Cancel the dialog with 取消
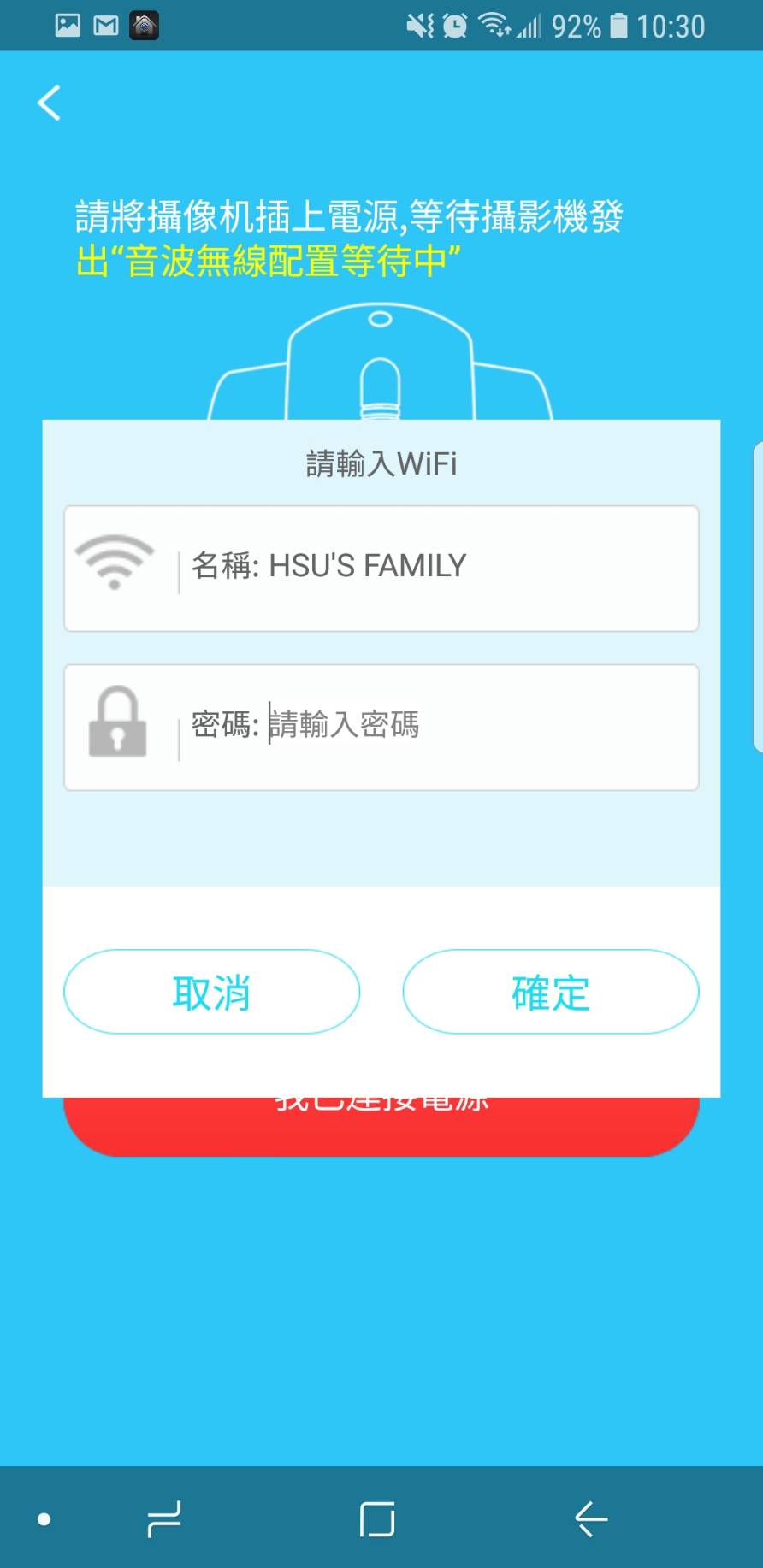 tap(211, 992)
